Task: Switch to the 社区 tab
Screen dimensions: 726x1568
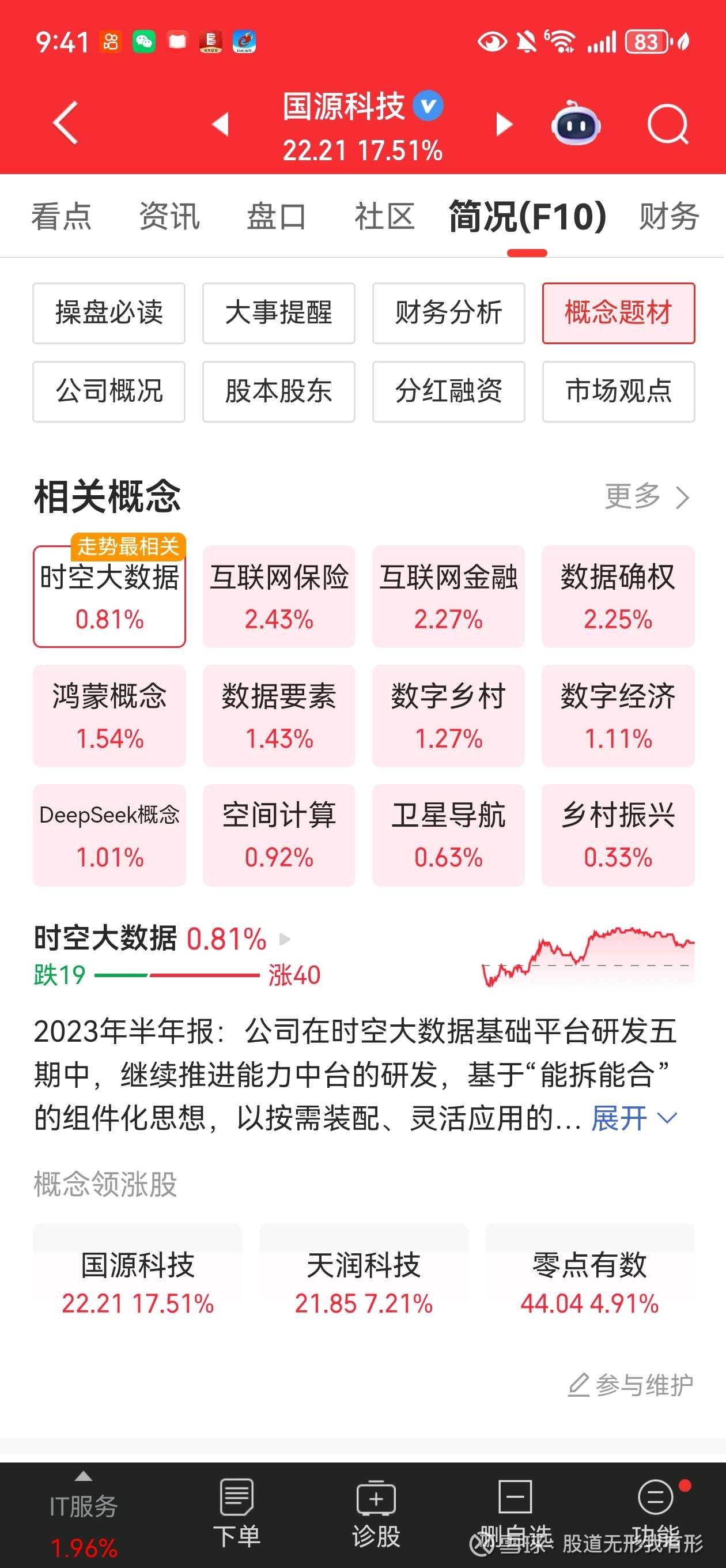Action: [384, 216]
